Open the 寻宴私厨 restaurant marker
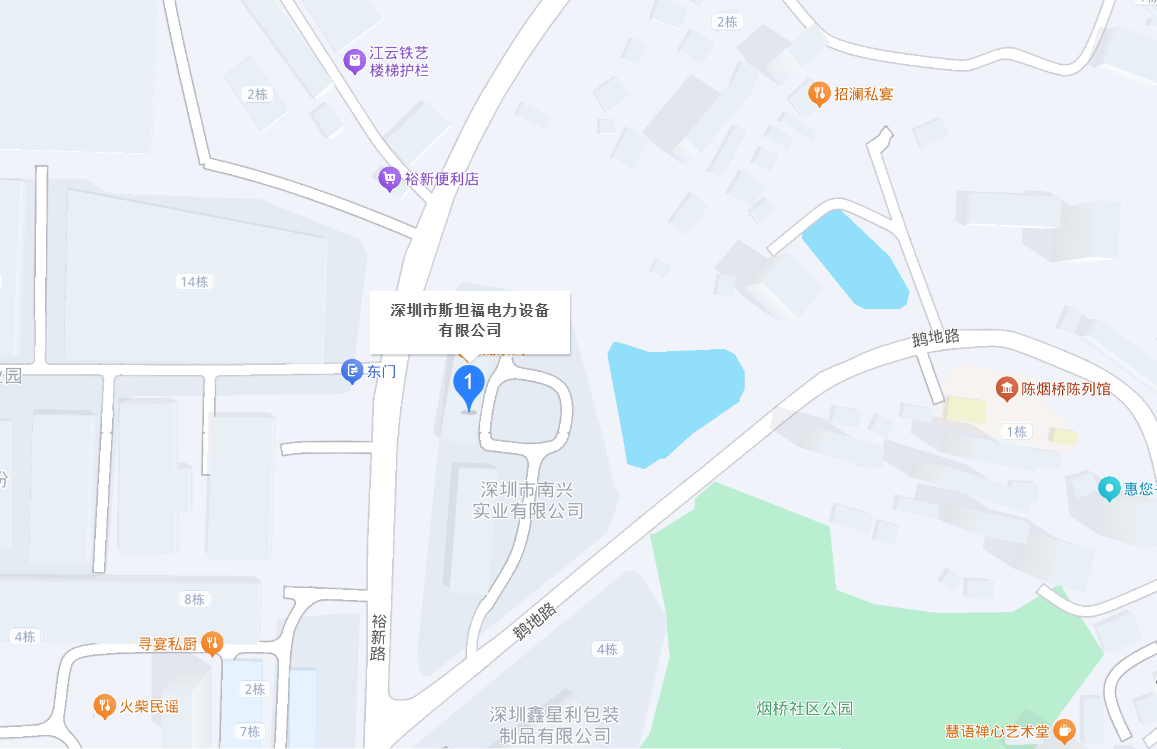 tap(211, 643)
